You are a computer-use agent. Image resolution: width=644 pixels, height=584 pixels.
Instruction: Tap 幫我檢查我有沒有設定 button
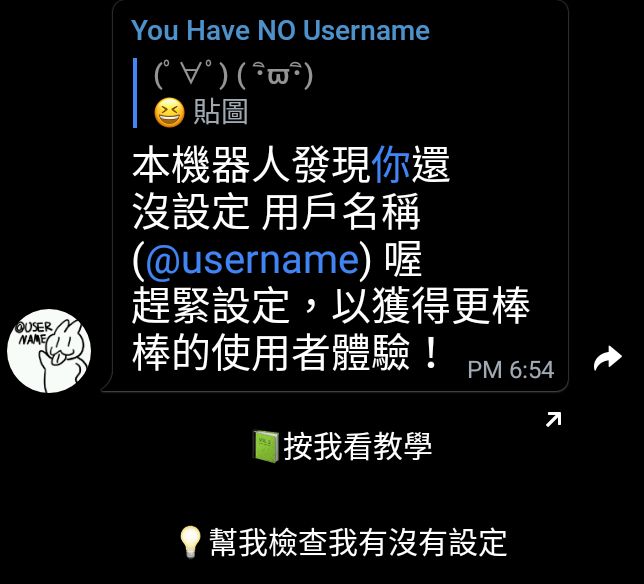(341, 543)
